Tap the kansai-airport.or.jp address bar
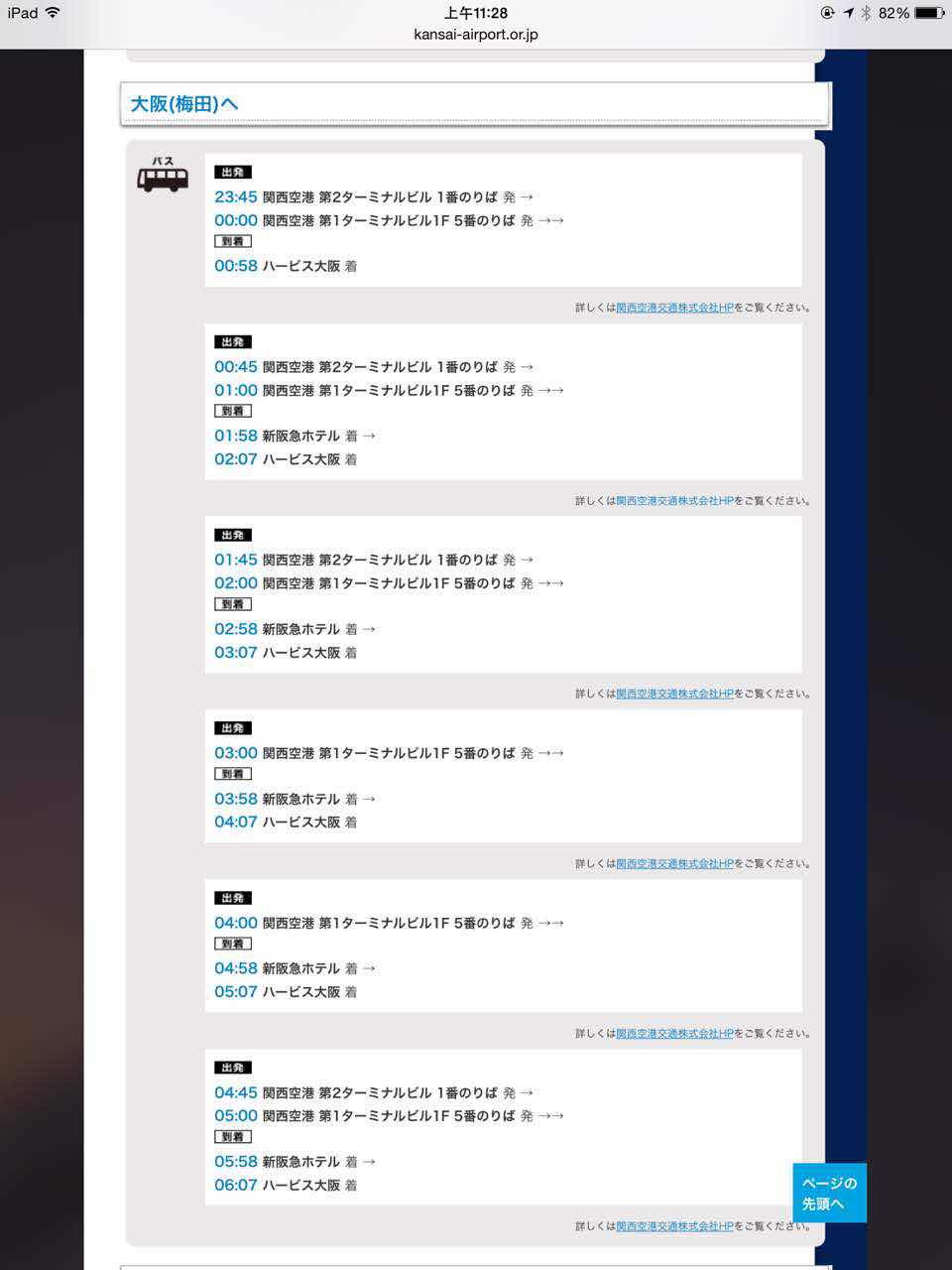Viewport: 952px width, 1270px height. tap(476, 34)
